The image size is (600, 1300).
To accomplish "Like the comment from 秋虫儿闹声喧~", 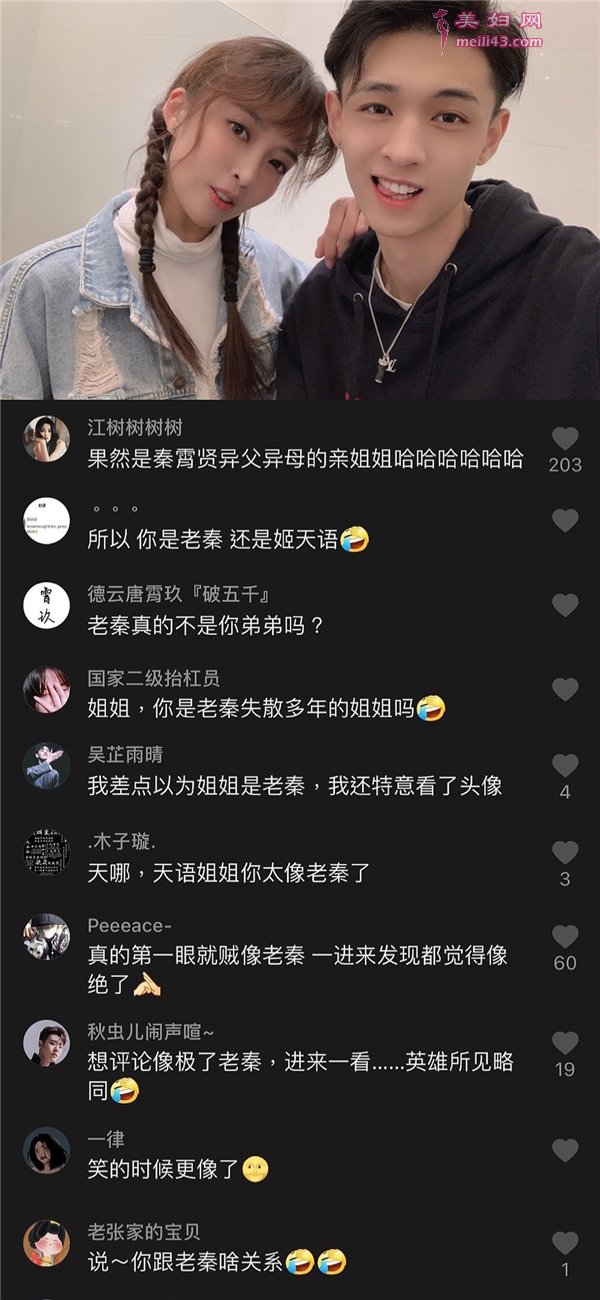I will (565, 1043).
